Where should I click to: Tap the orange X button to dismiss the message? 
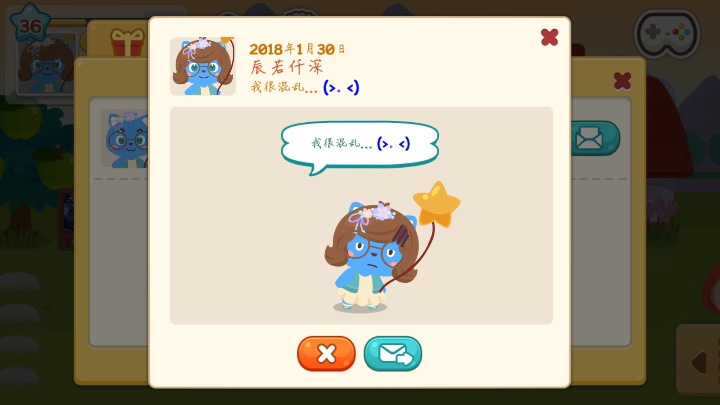coord(326,353)
